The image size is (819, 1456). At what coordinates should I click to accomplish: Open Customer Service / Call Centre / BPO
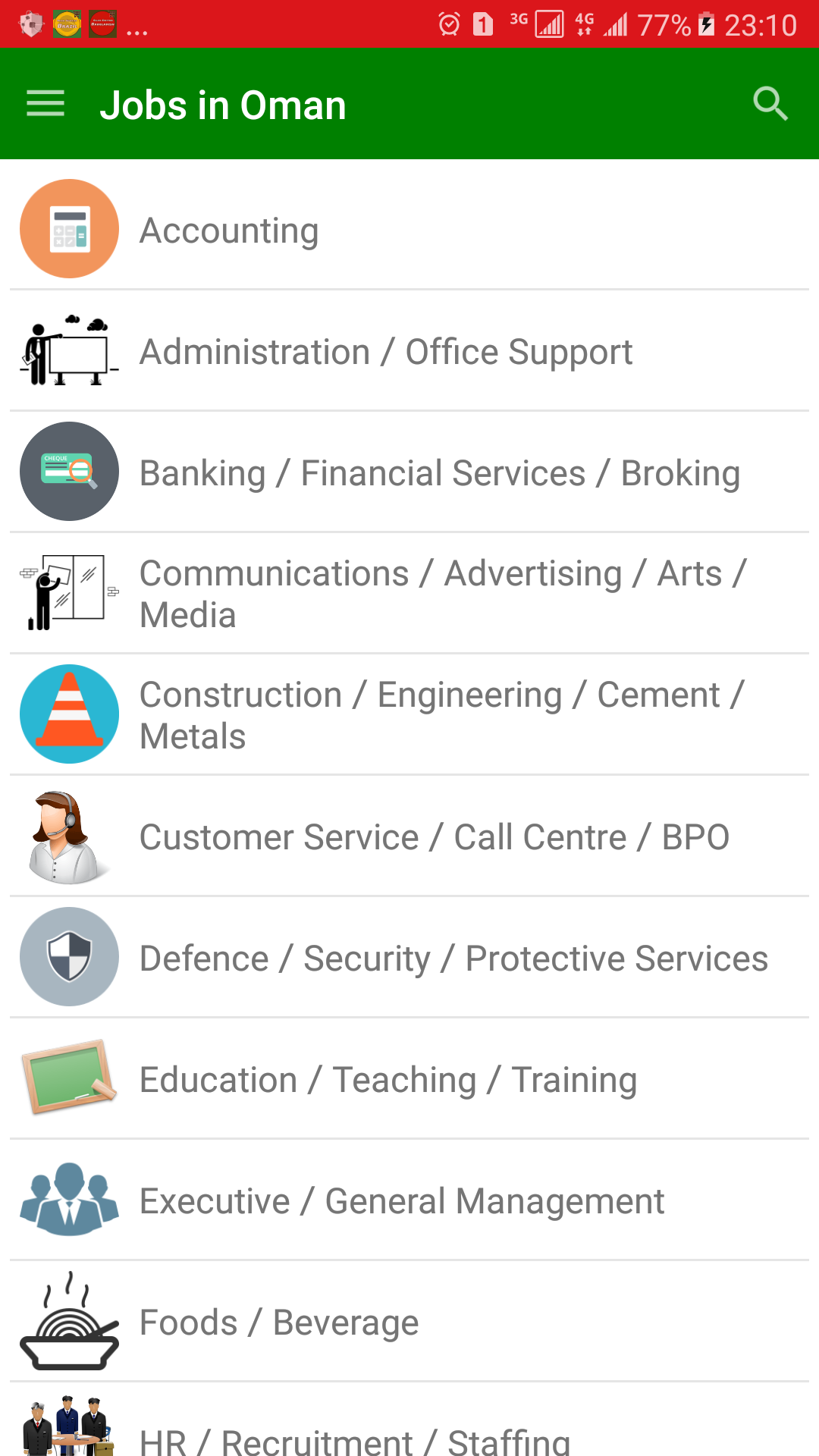(x=409, y=836)
